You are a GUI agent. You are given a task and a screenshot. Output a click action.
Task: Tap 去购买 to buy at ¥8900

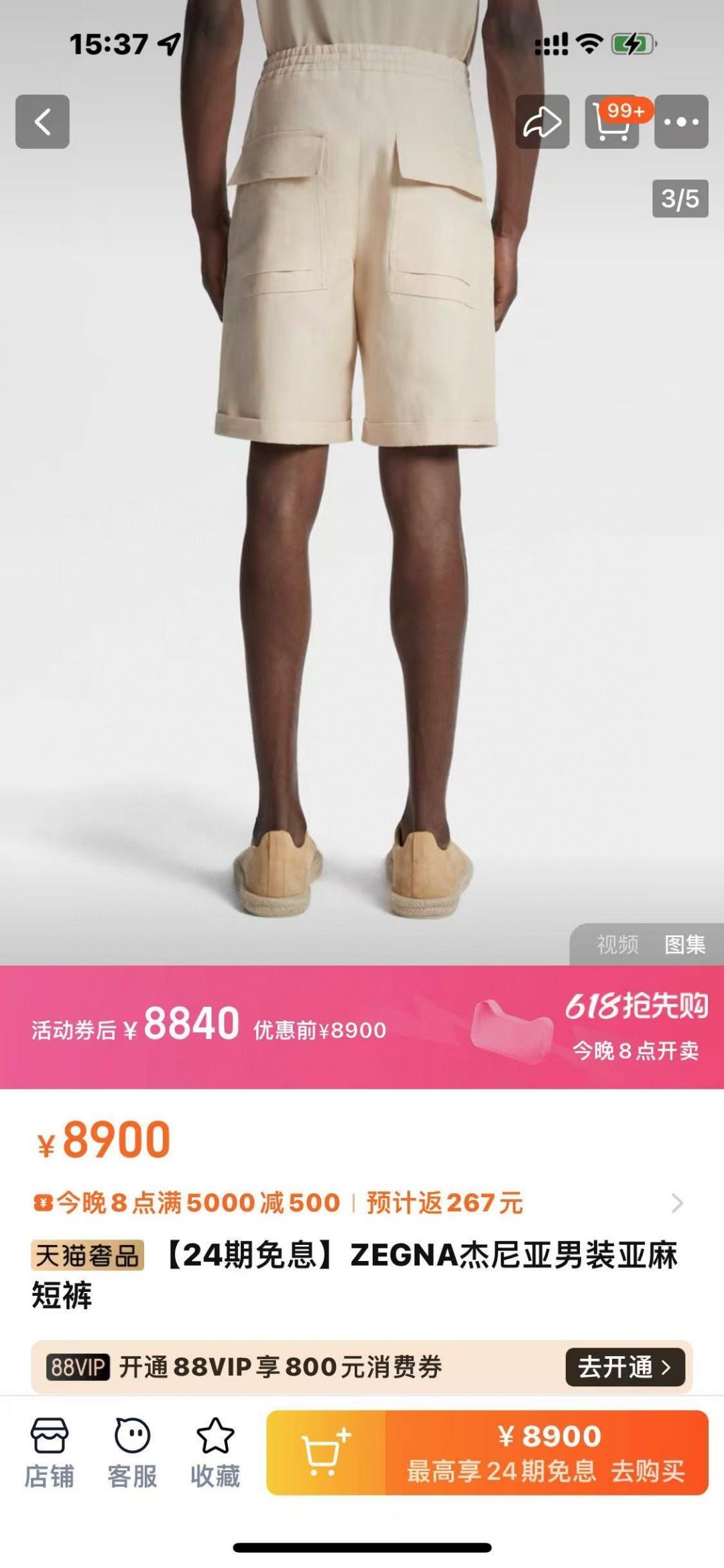click(546, 1453)
